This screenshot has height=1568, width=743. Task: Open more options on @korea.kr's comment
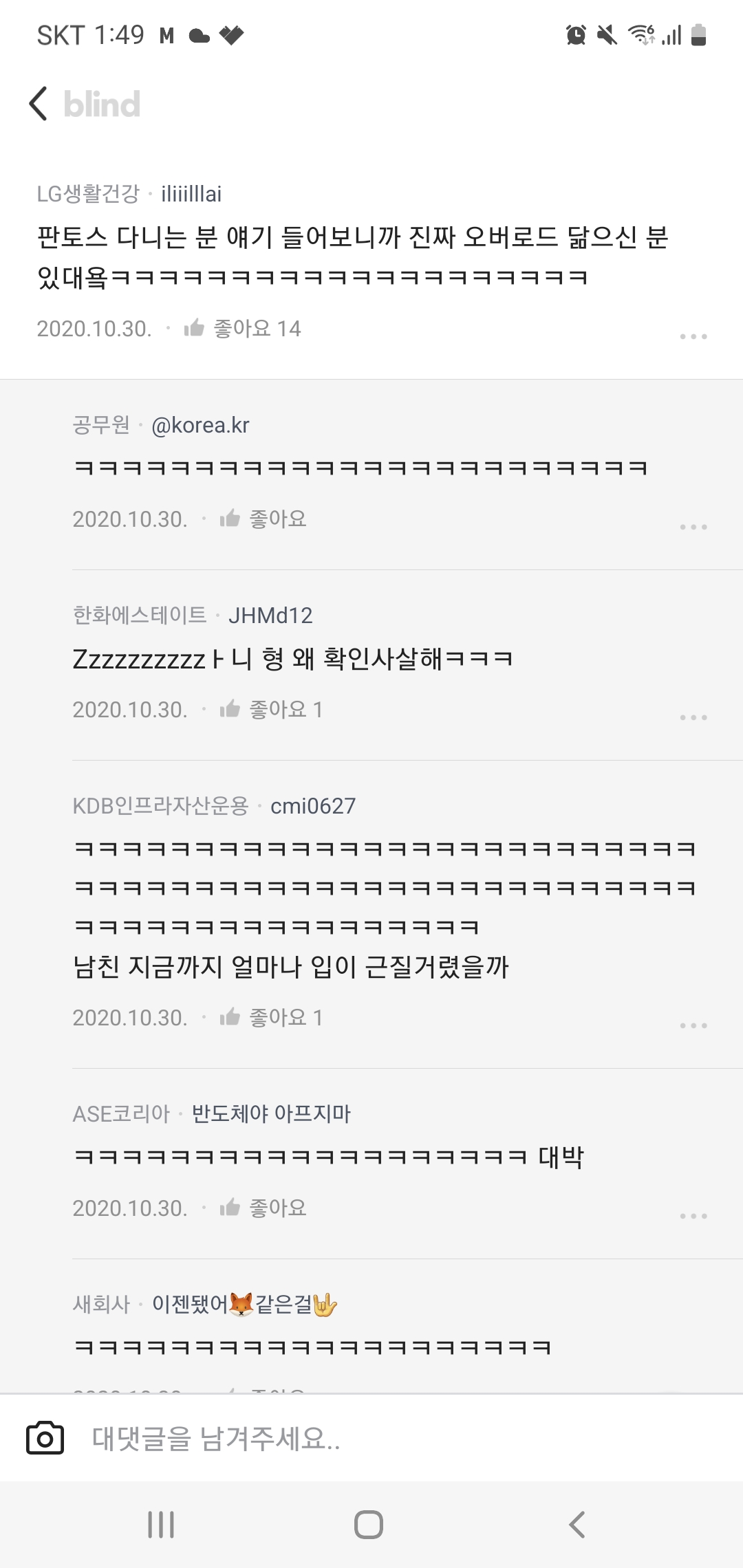tap(693, 527)
